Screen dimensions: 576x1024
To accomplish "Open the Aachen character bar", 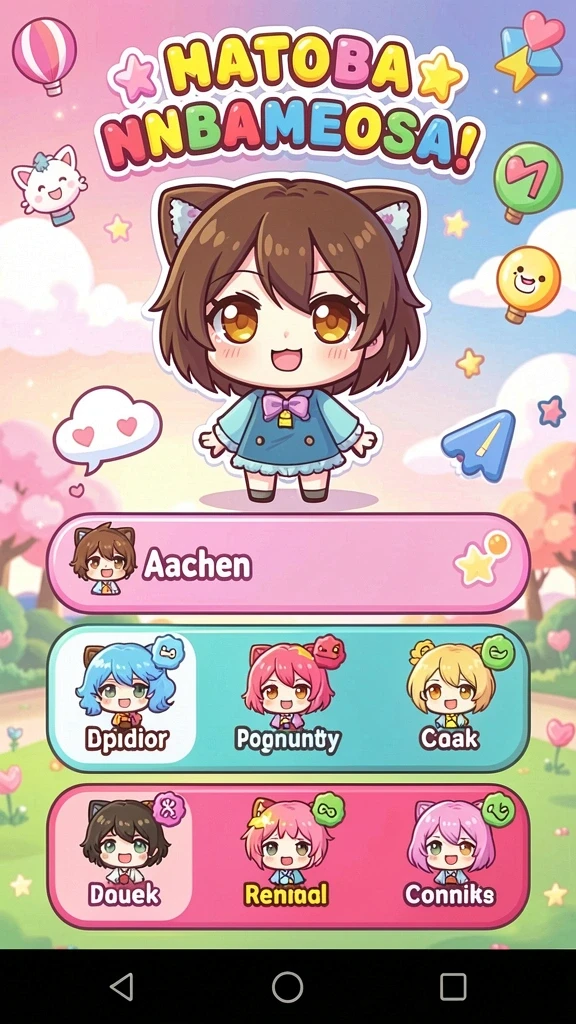I will (x=288, y=563).
